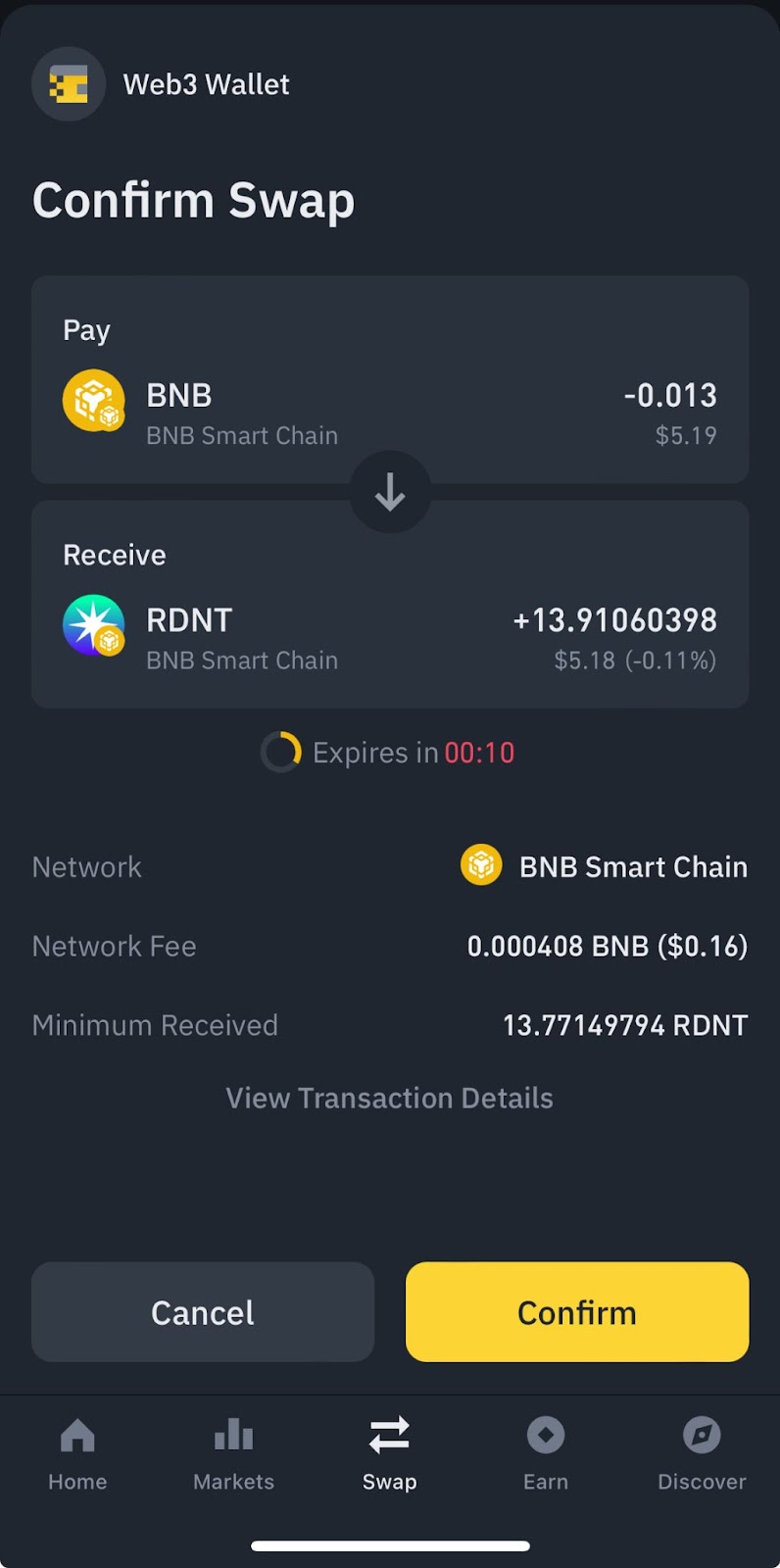Click the Expires in 00:10 countdown text
Screen dimensions: 780x1568
tap(413, 752)
